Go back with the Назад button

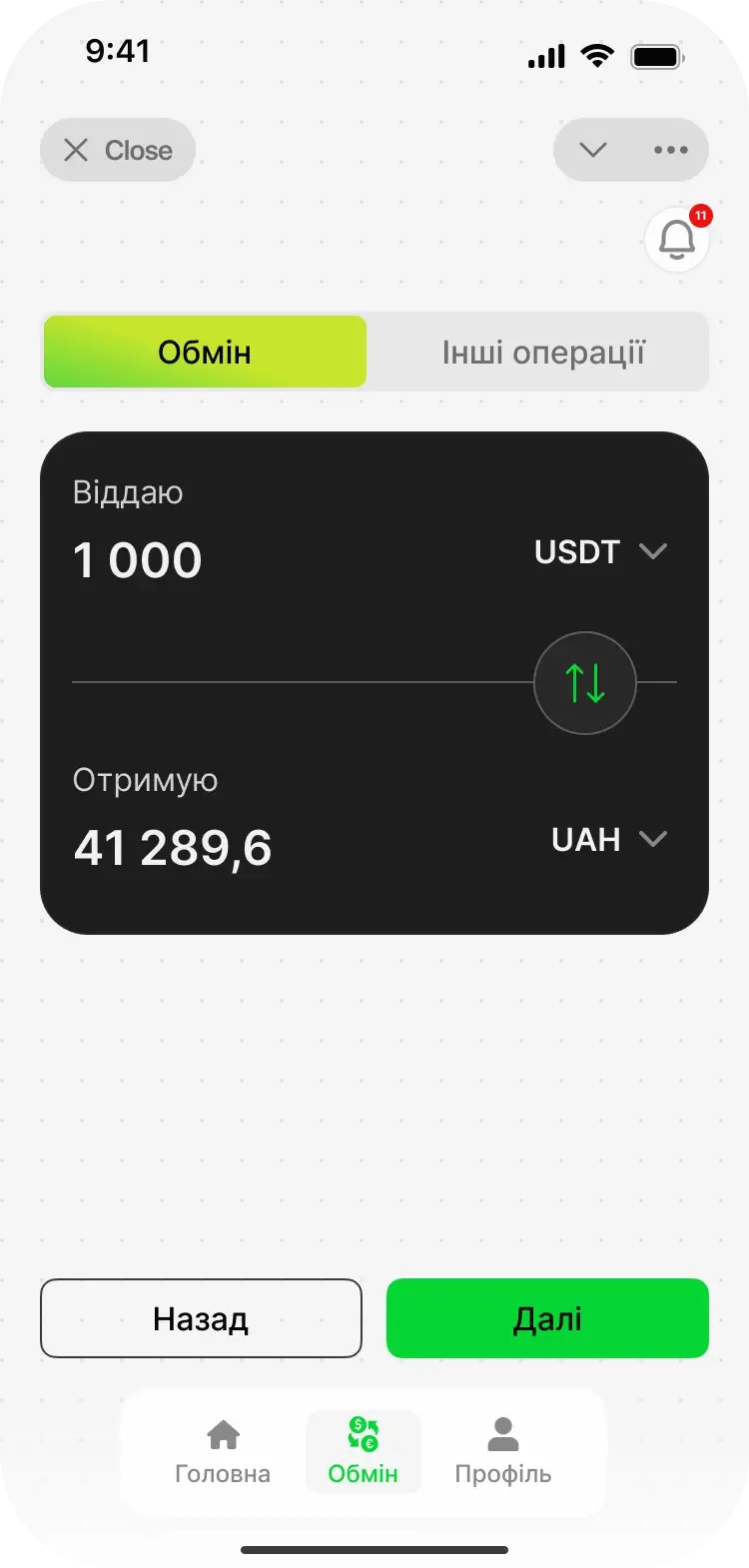pyautogui.click(x=201, y=1318)
